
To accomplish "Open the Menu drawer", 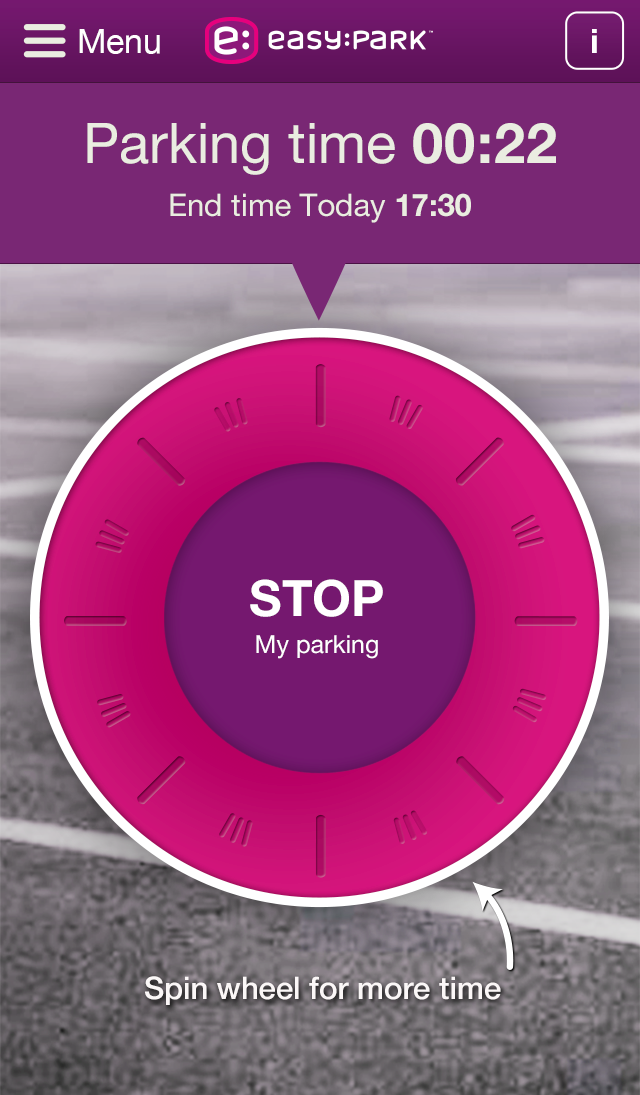I will [92, 41].
